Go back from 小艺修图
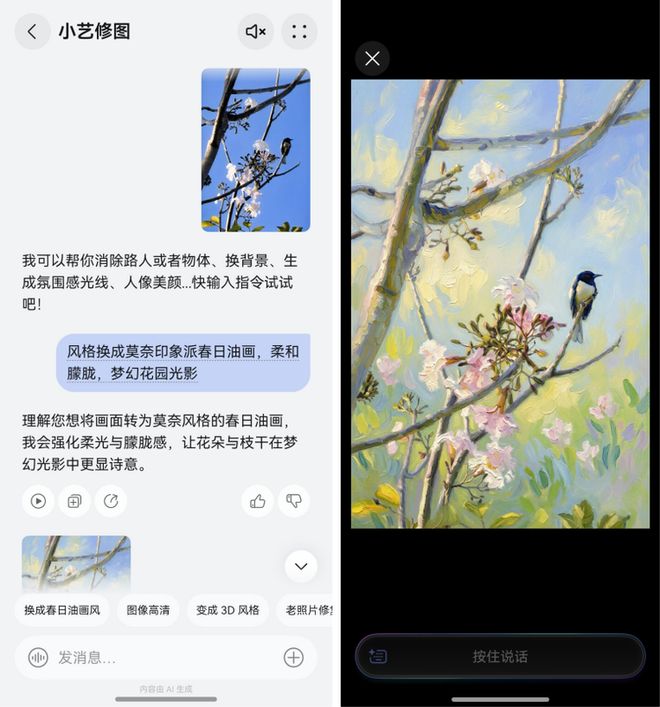This screenshot has width=660, height=707. coord(32,31)
